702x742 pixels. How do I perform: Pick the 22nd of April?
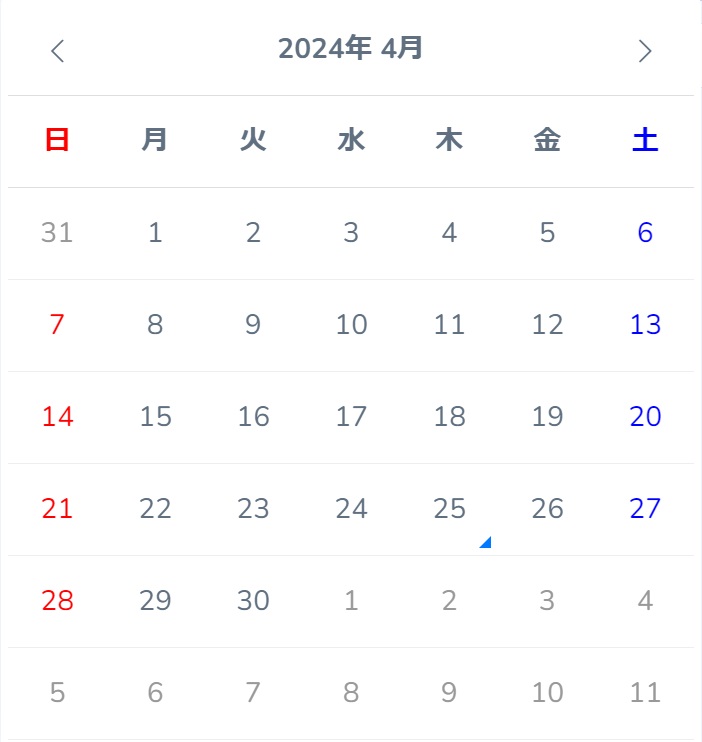click(155, 509)
